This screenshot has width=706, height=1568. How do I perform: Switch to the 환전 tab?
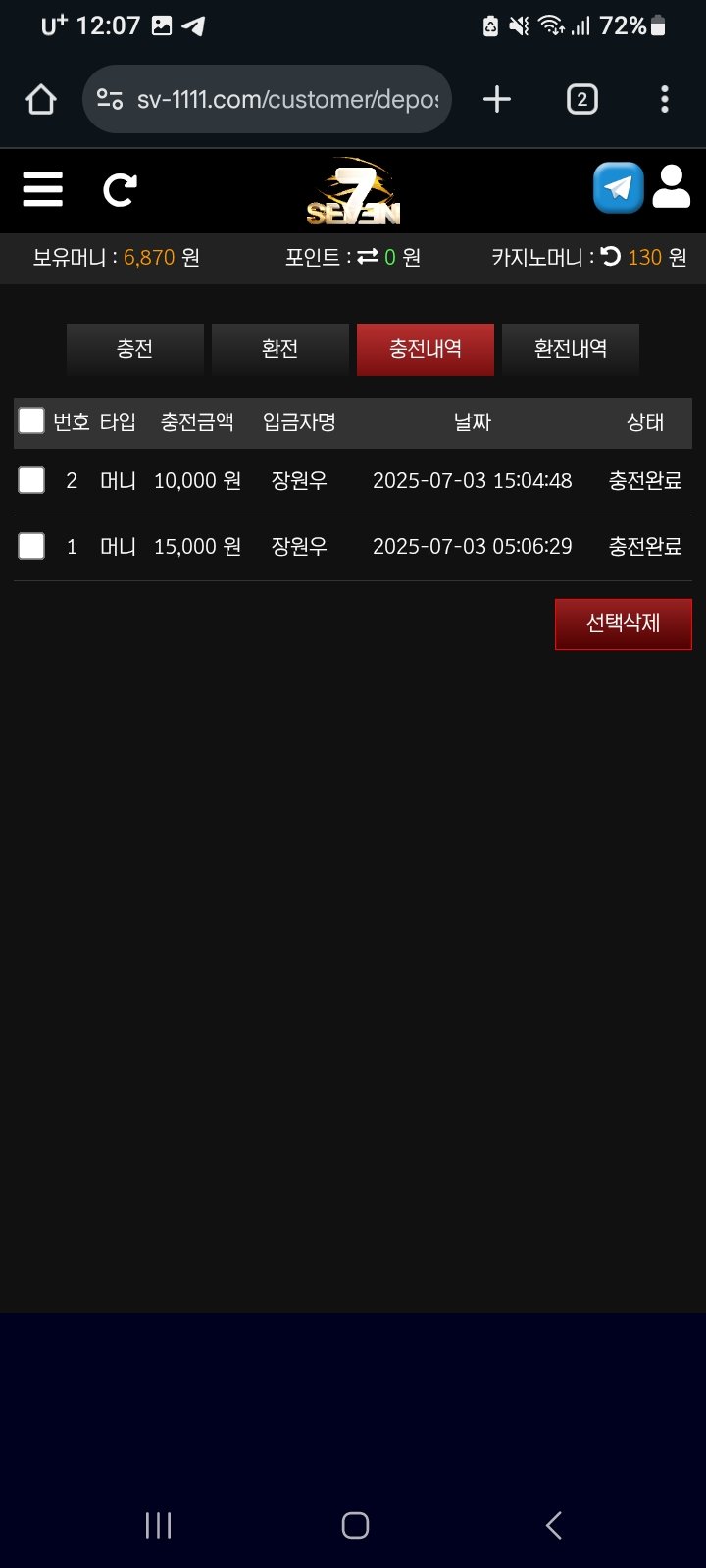pos(279,349)
